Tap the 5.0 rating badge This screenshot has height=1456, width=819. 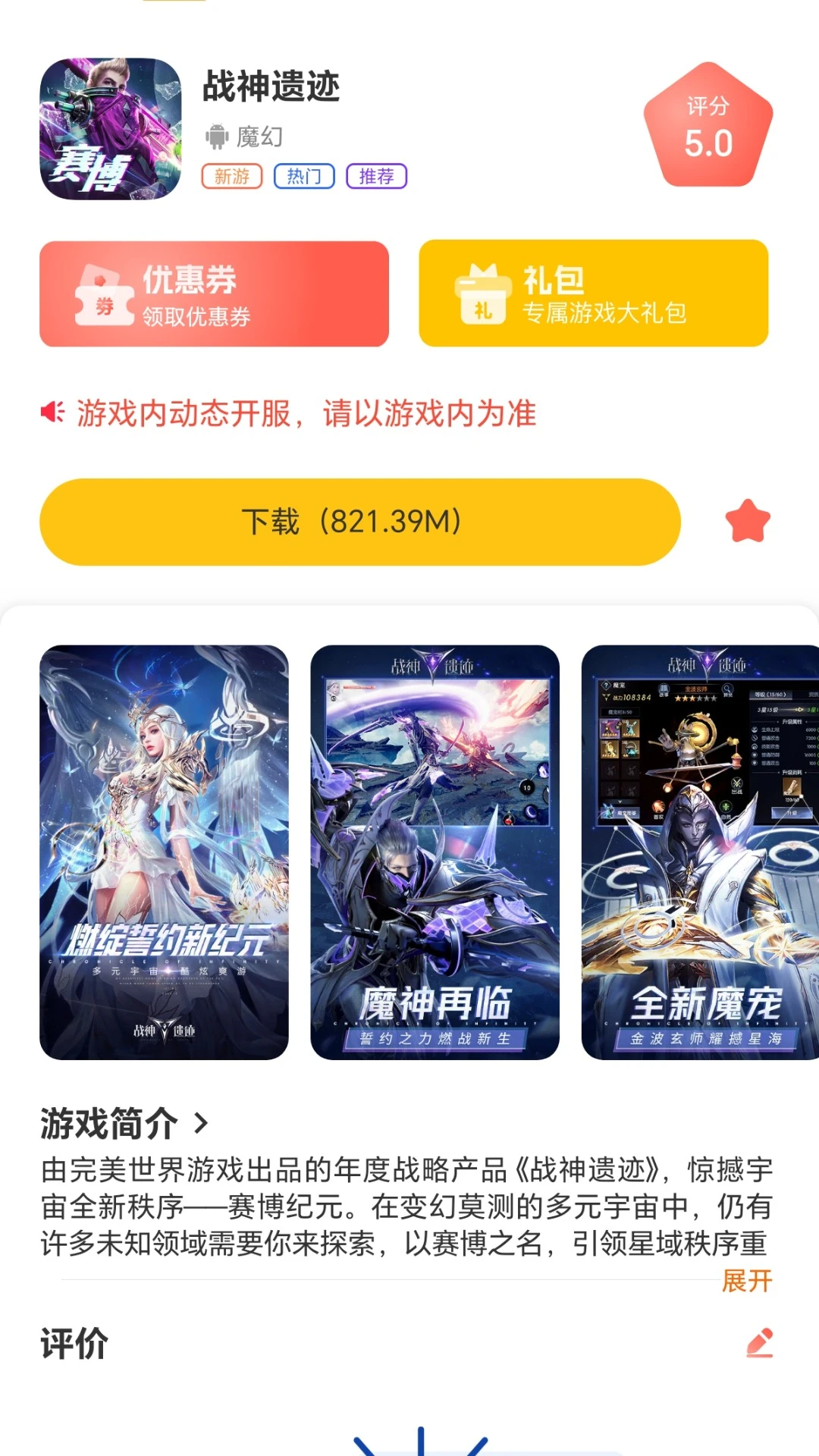[x=708, y=124]
